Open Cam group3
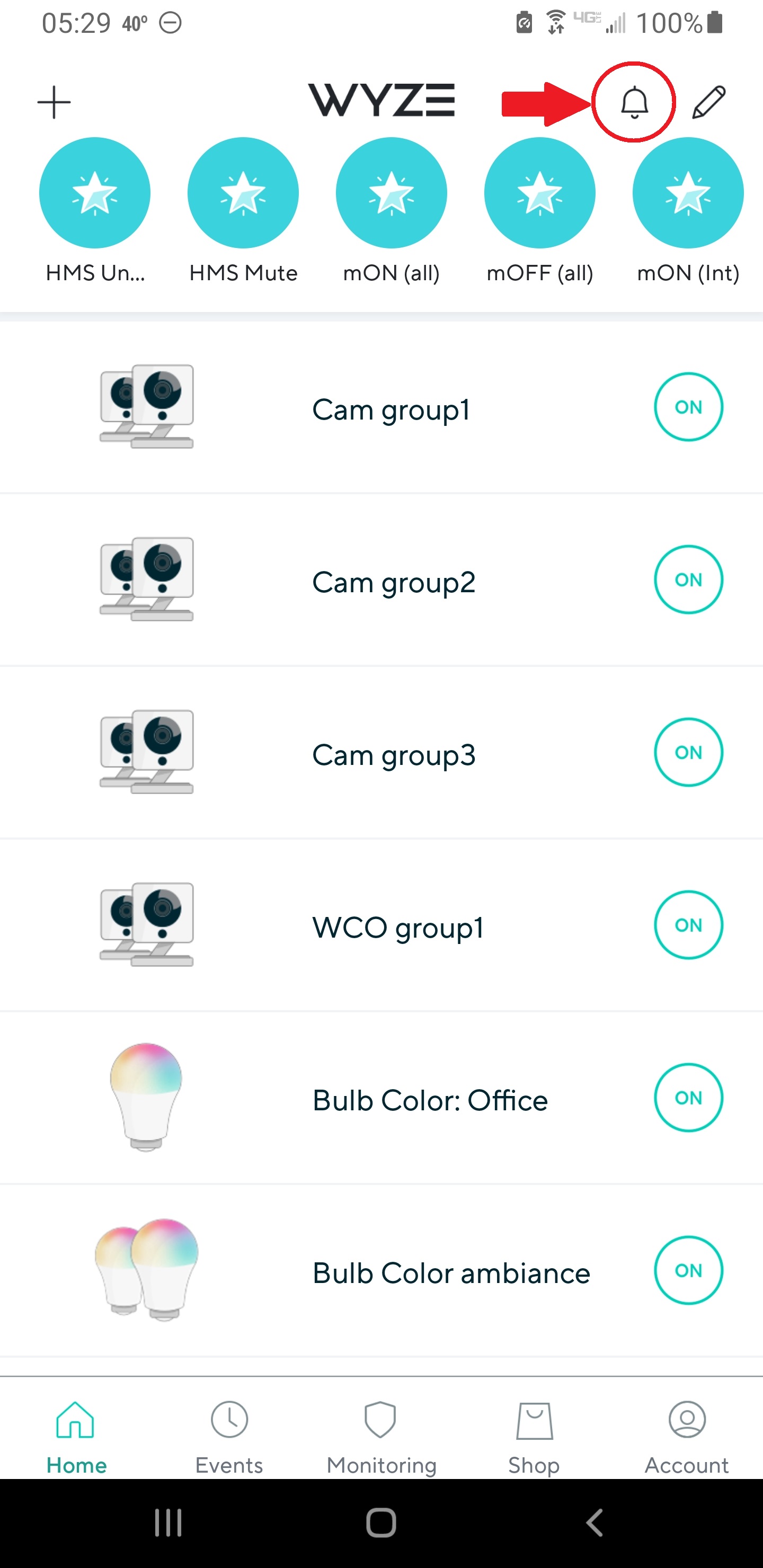763x1568 pixels. click(381, 752)
